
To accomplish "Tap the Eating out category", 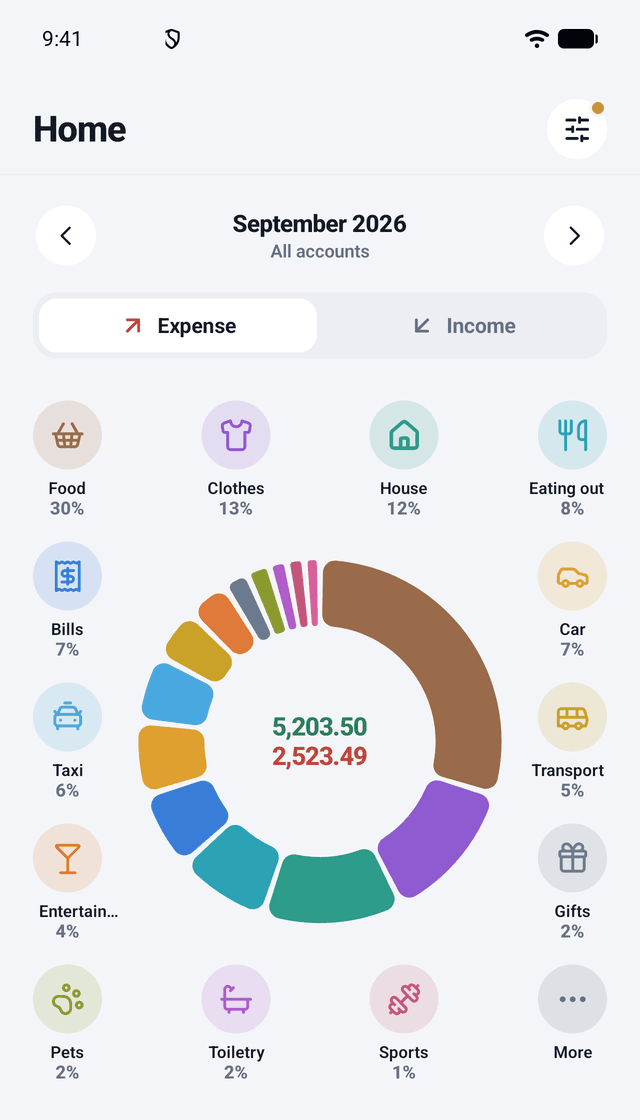I will pos(572,459).
